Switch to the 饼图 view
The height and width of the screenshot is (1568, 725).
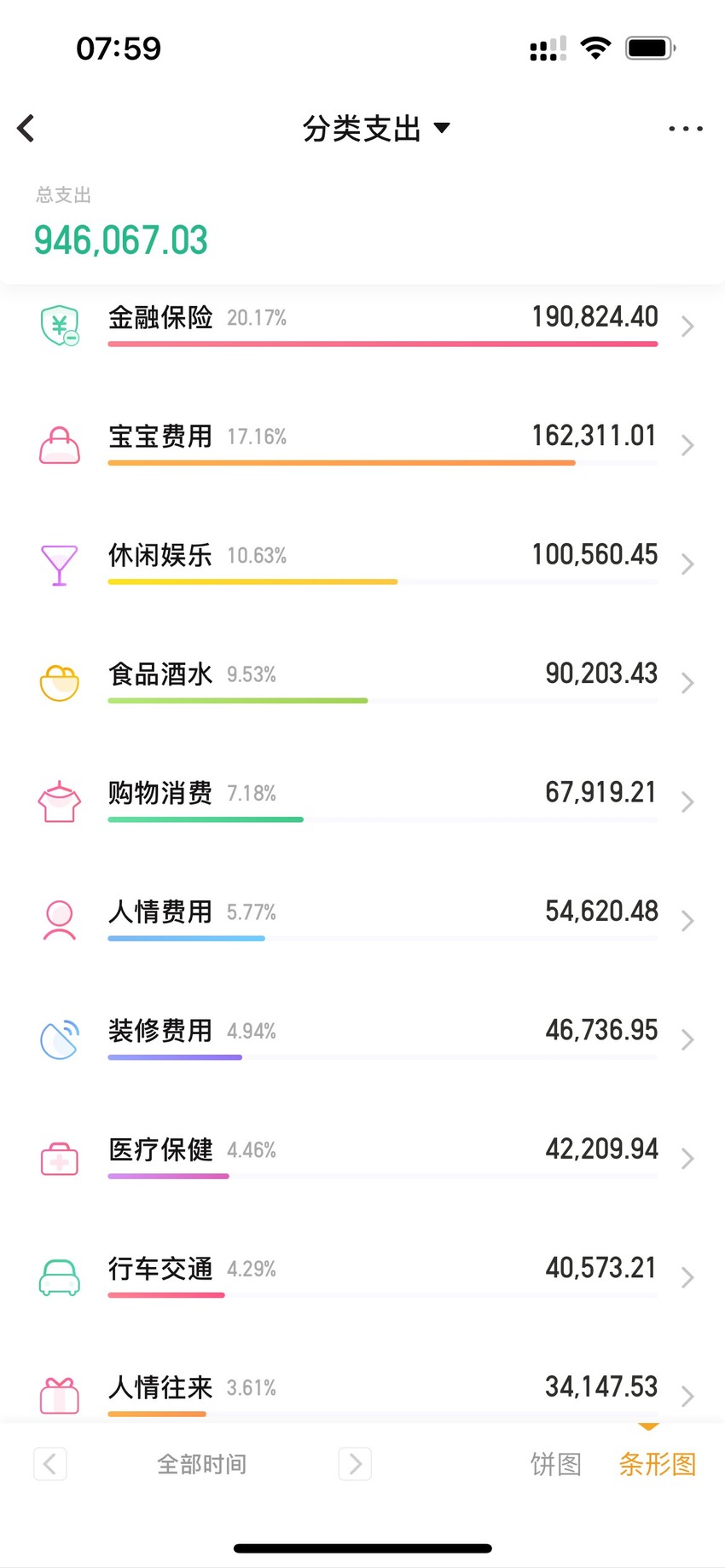click(x=556, y=1464)
